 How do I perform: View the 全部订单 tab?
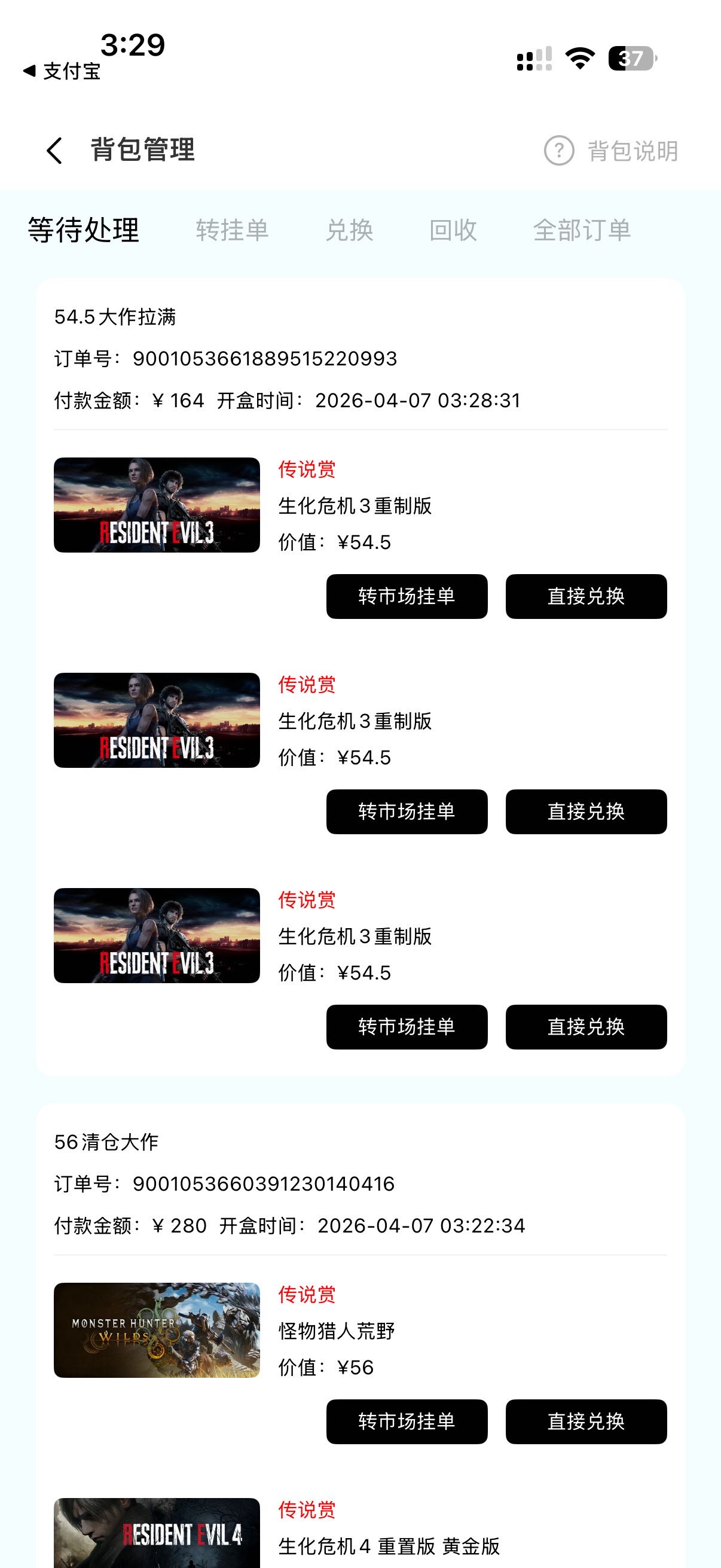click(x=582, y=230)
